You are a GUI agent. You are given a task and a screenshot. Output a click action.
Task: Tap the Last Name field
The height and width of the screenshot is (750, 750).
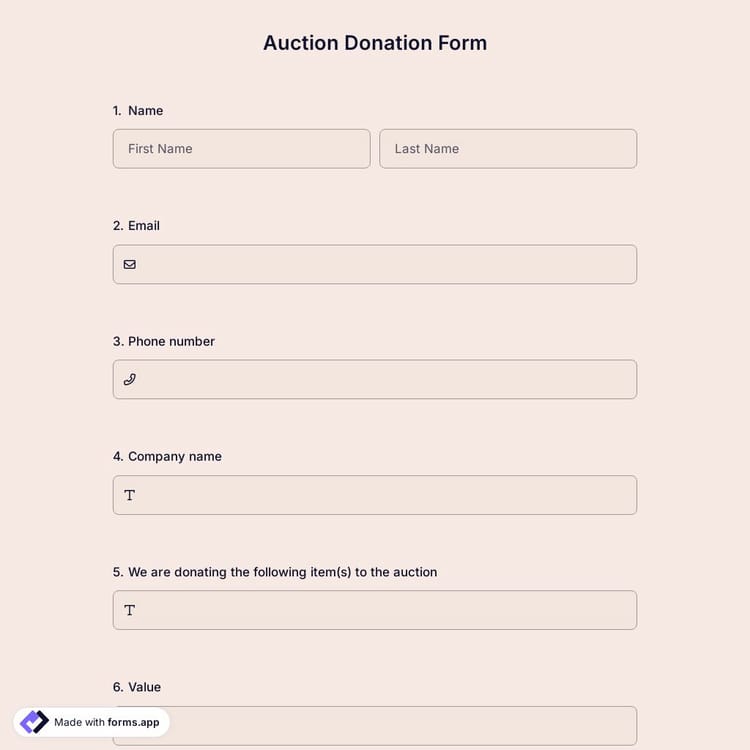508,148
